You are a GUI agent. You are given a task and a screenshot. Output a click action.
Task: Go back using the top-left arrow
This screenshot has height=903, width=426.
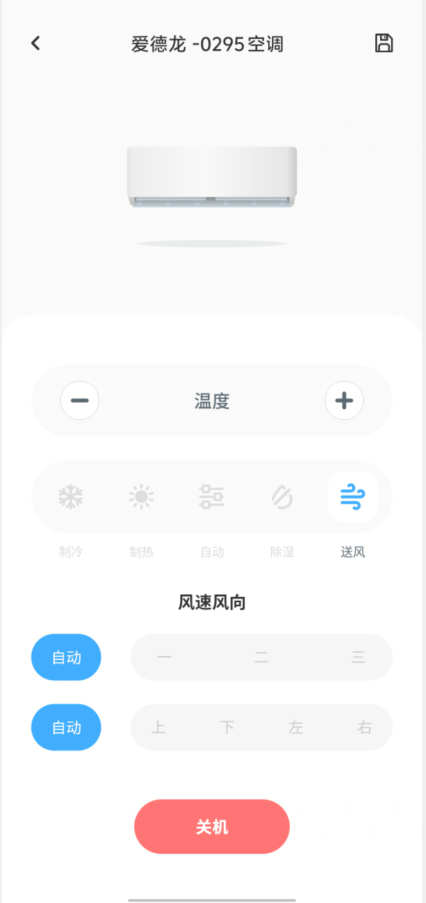pyautogui.click(x=36, y=43)
